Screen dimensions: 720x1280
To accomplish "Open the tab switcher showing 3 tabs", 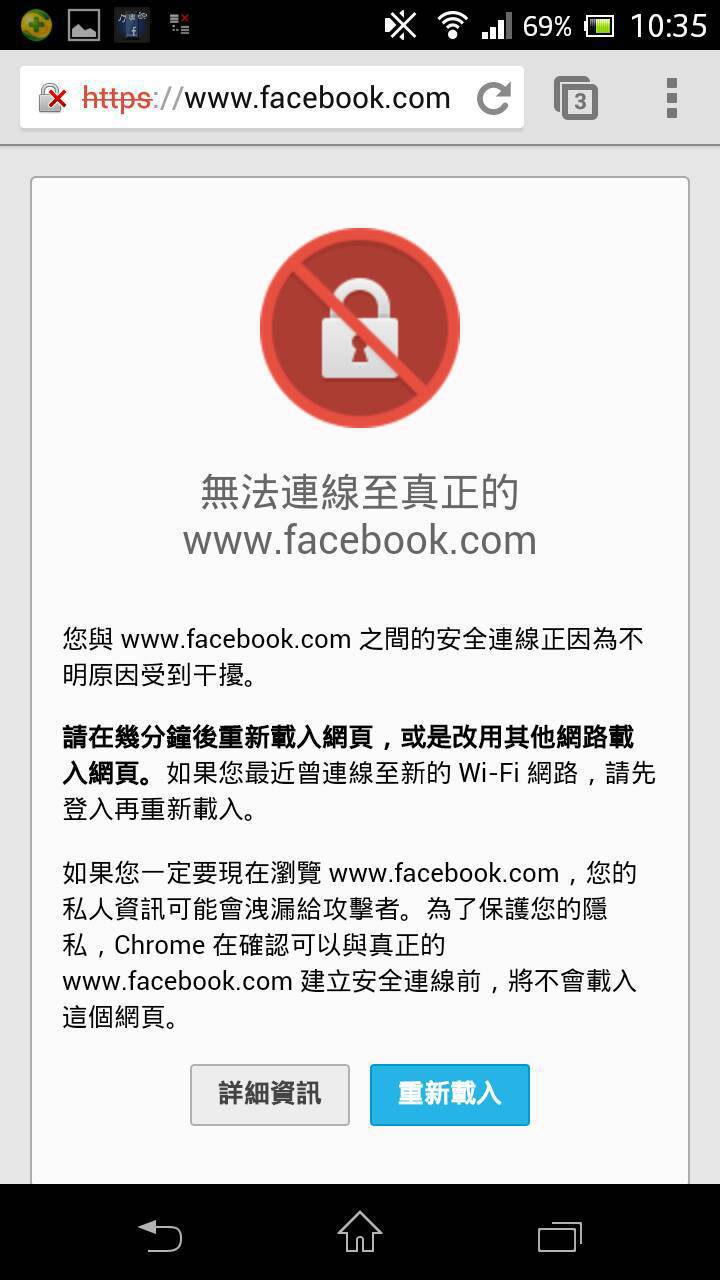I will (576, 98).
